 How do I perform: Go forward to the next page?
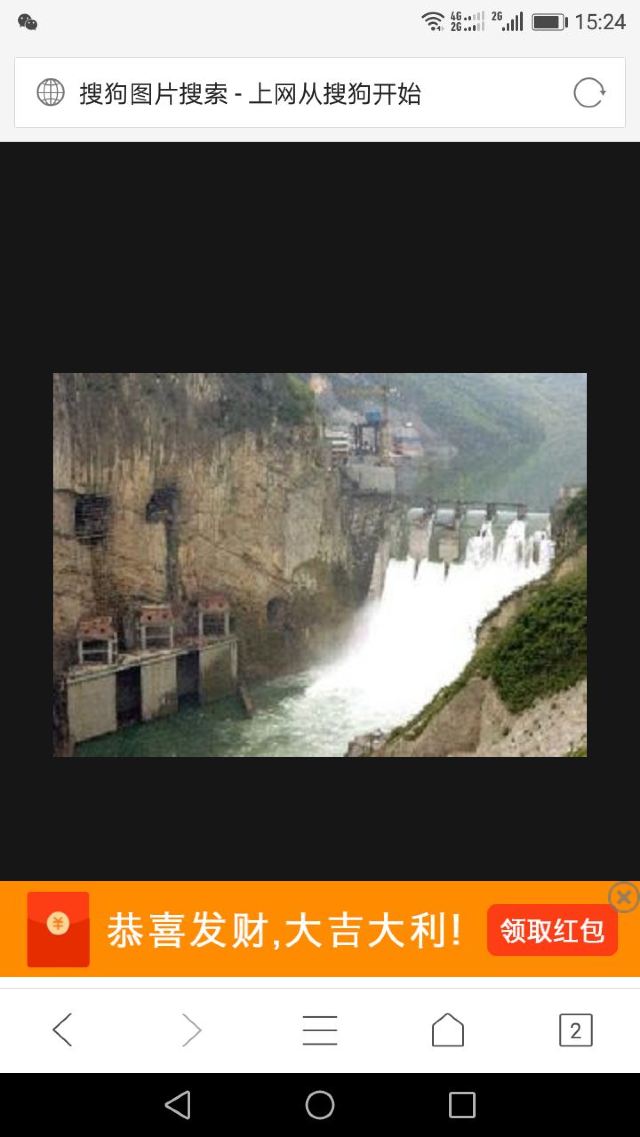pyautogui.click(x=191, y=1030)
